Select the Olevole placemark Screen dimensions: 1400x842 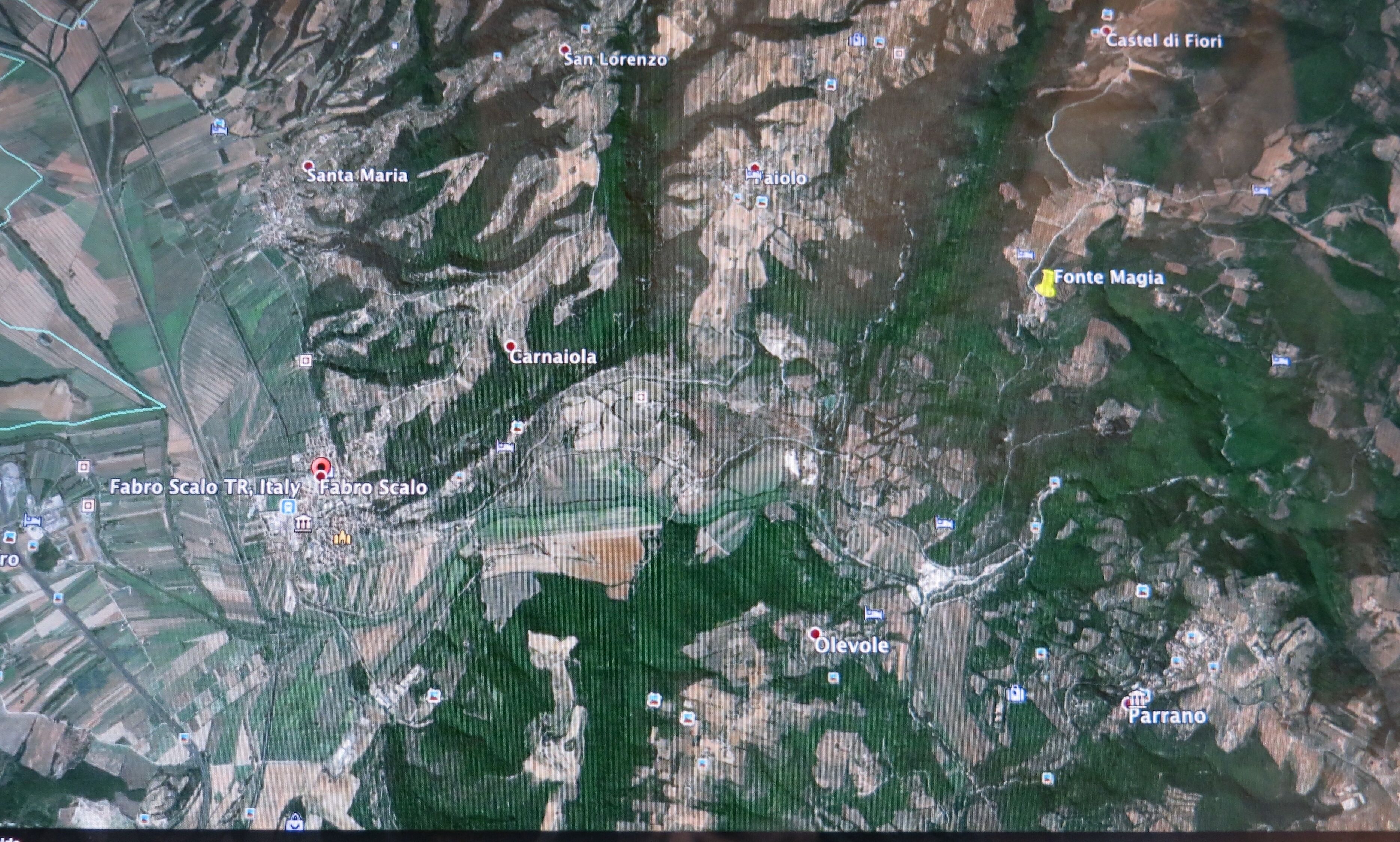coord(816,633)
